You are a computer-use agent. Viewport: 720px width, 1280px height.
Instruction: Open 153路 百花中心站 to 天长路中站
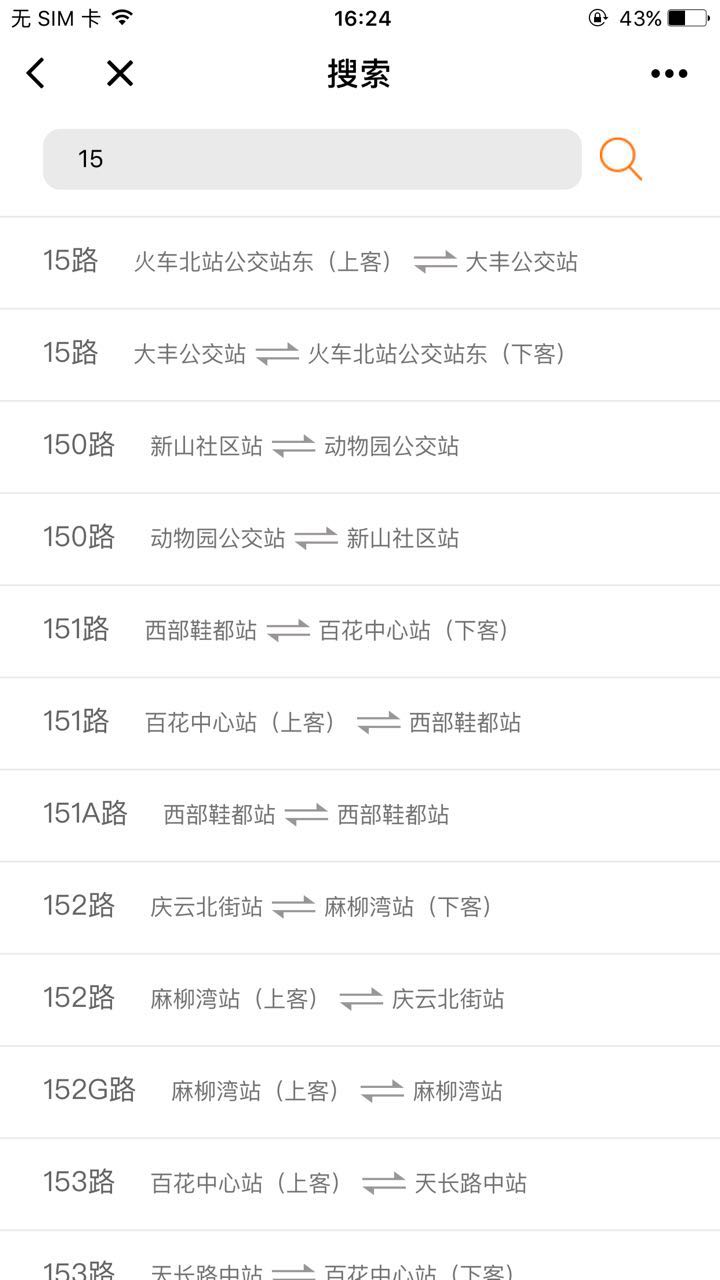coord(360,1184)
